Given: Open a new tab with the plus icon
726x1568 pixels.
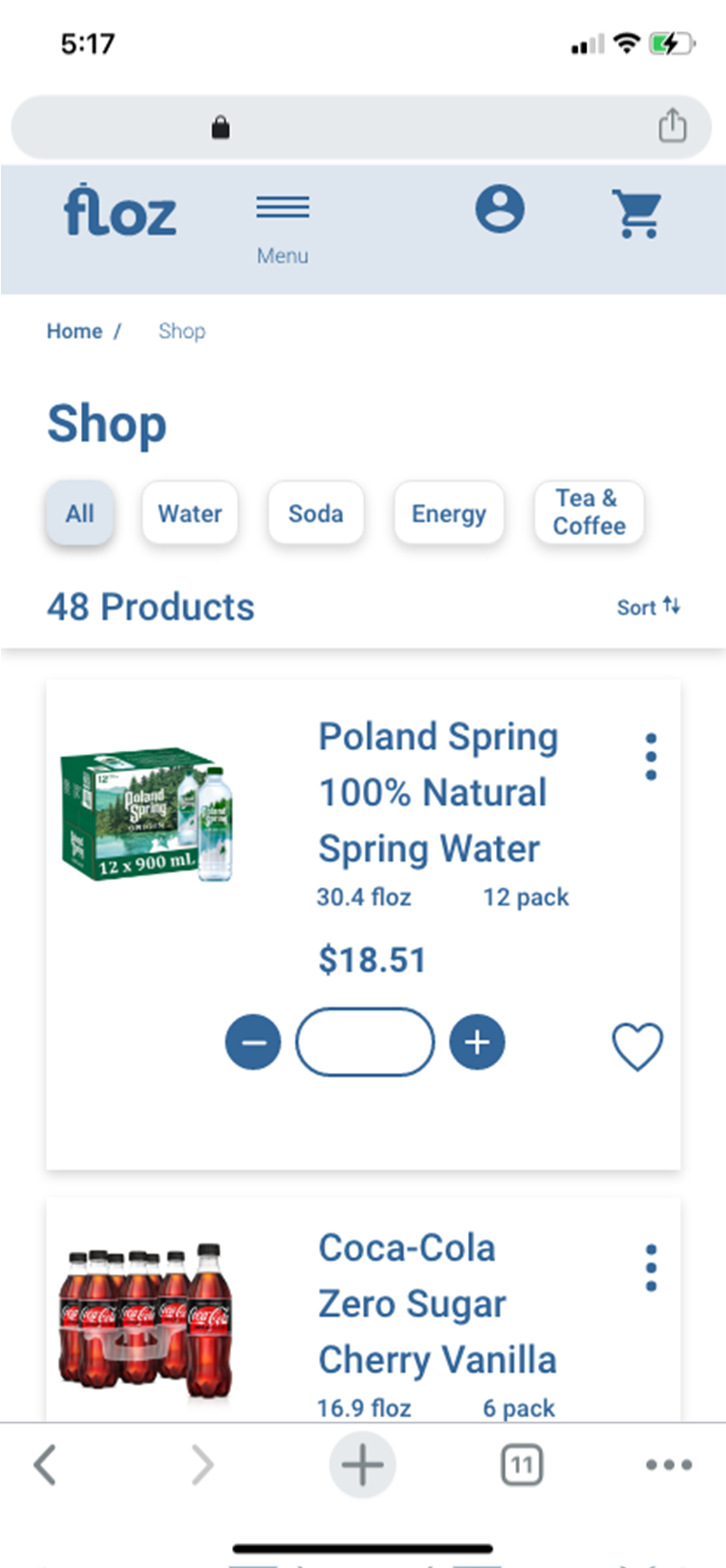Looking at the screenshot, I should [x=361, y=1465].
